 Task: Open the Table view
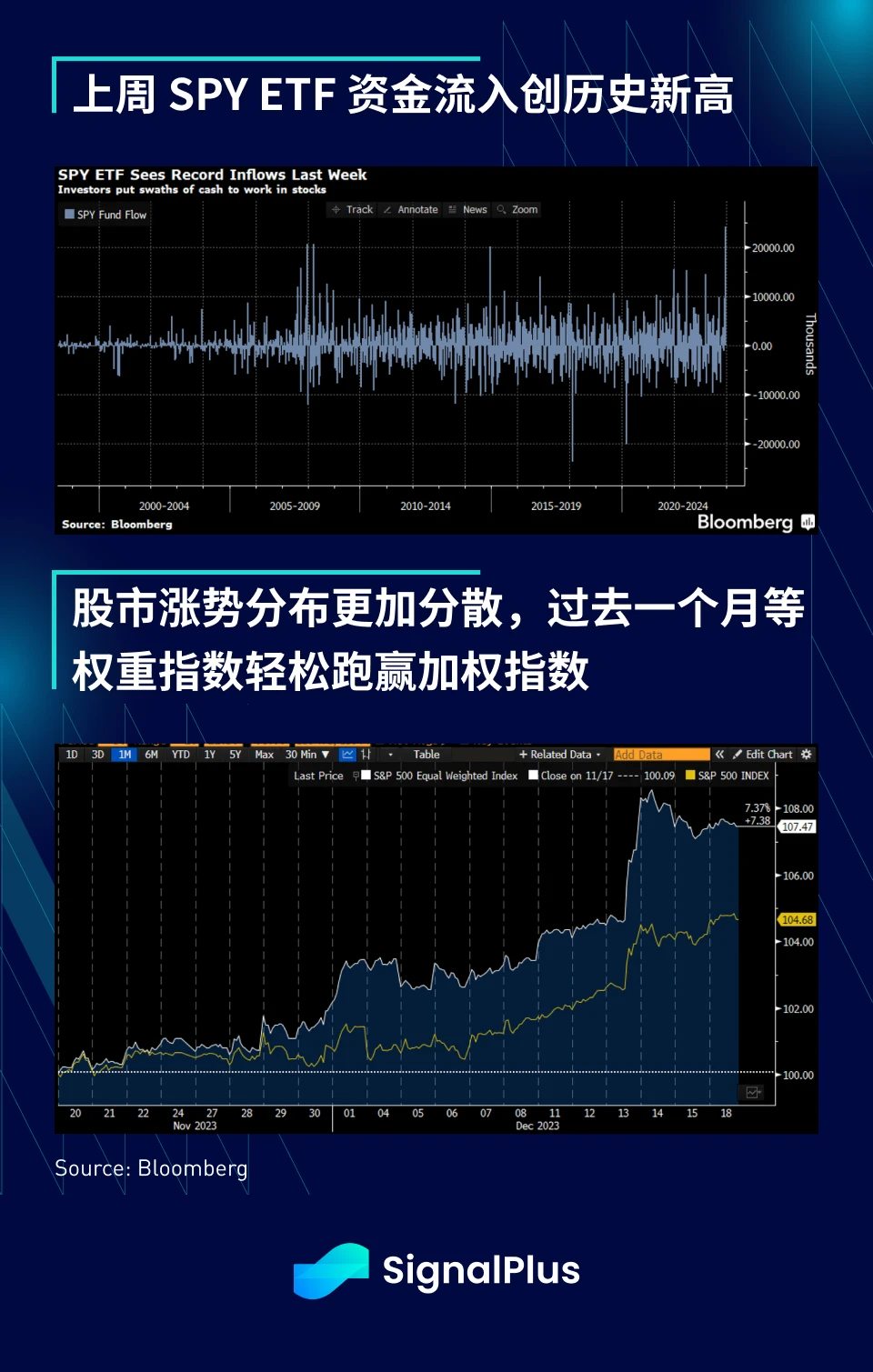[426, 755]
